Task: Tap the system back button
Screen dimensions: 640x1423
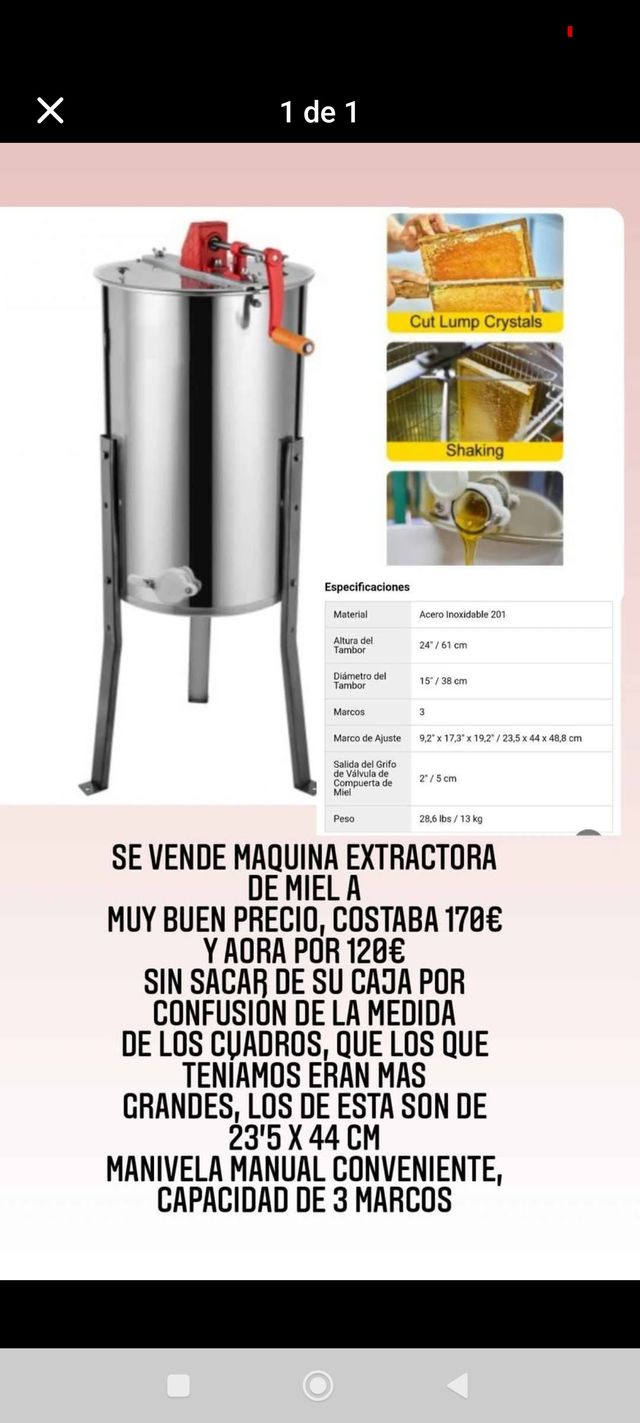Action: coord(457,1385)
